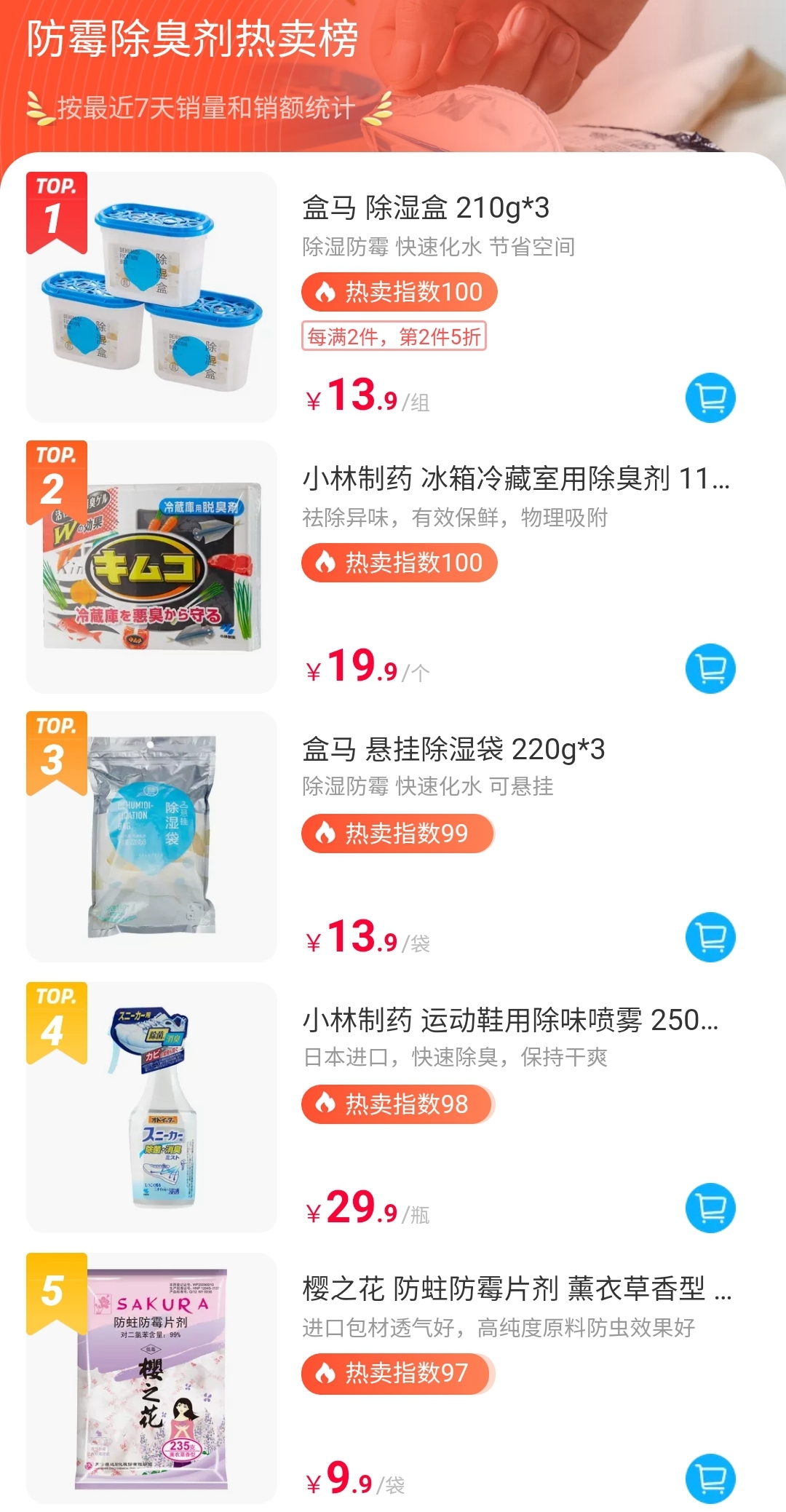This screenshot has height=1512, width=786.
Task: Select the 盒马 除湿盒 210g*3 title
Action: (x=426, y=208)
